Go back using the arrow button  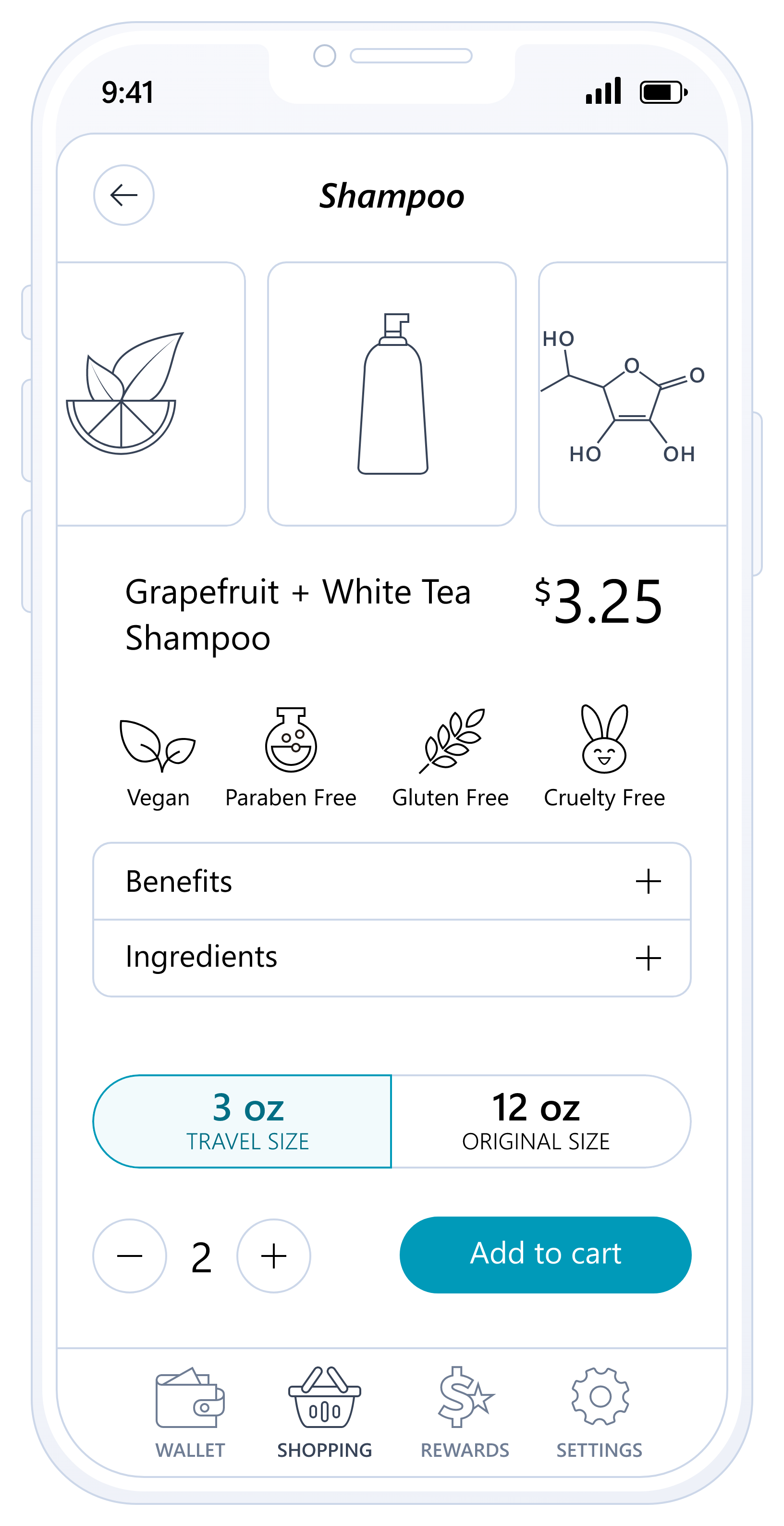click(124, 195)
